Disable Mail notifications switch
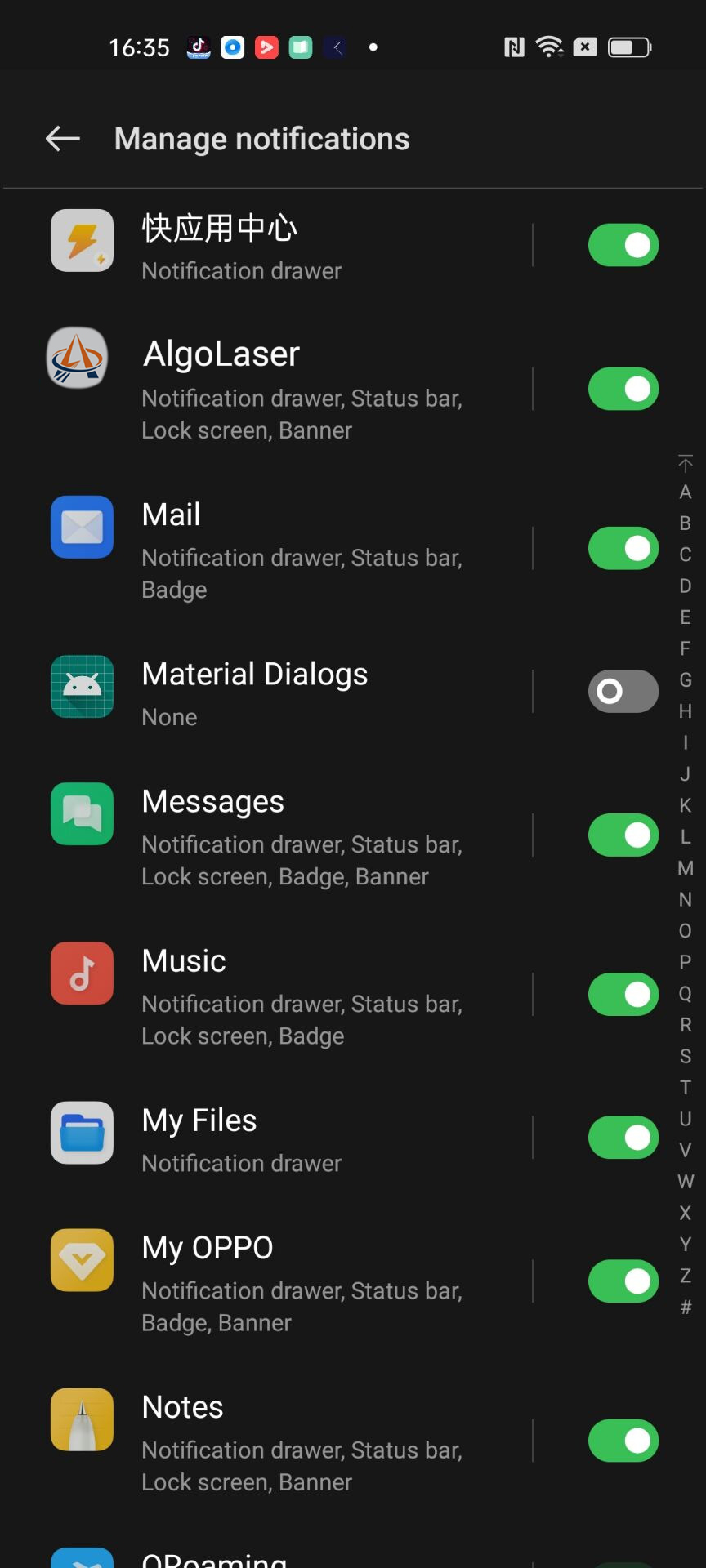Image resolution: width=706 pixels, height=1568 pixels. [623, 549]
